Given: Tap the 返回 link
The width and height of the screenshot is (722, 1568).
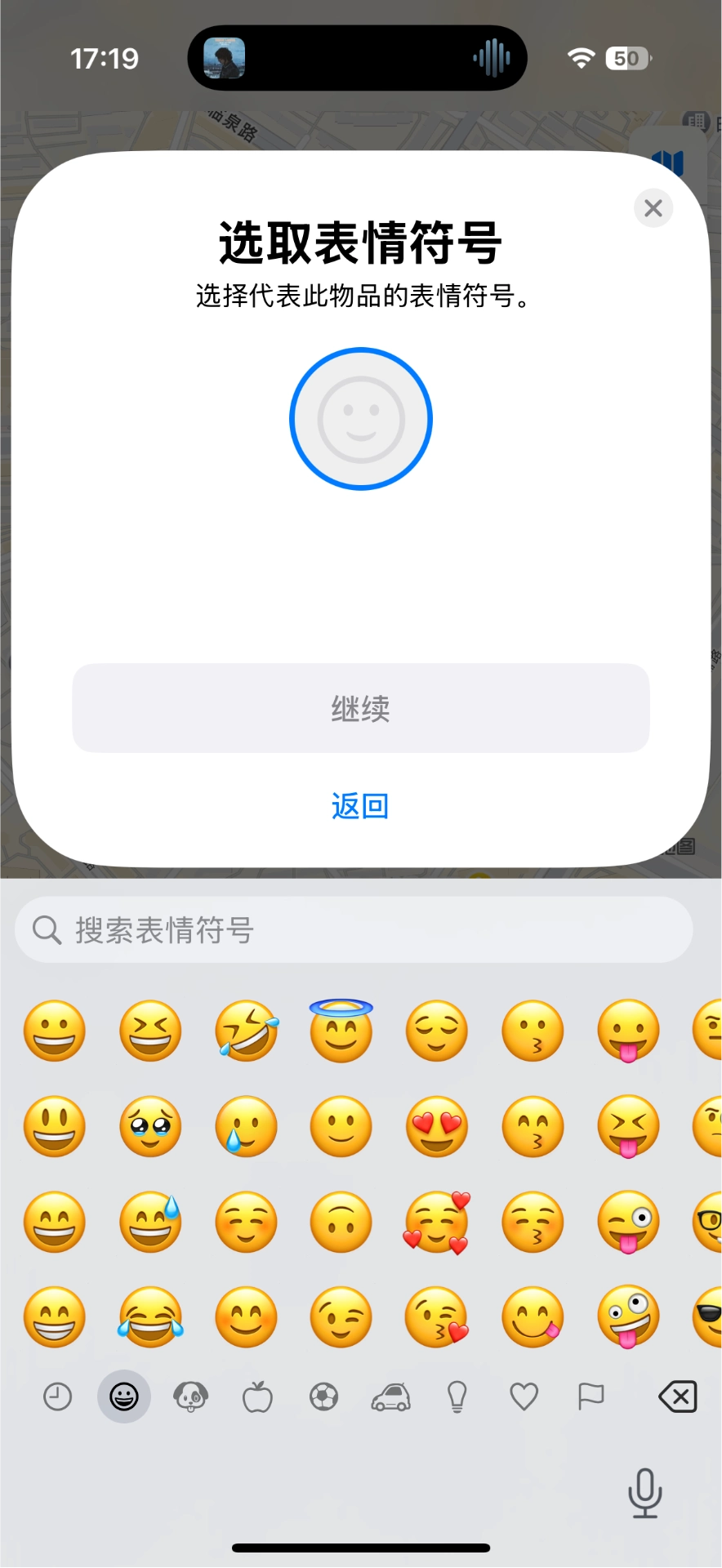Looking at the screenshot, I should coord(360,806).
